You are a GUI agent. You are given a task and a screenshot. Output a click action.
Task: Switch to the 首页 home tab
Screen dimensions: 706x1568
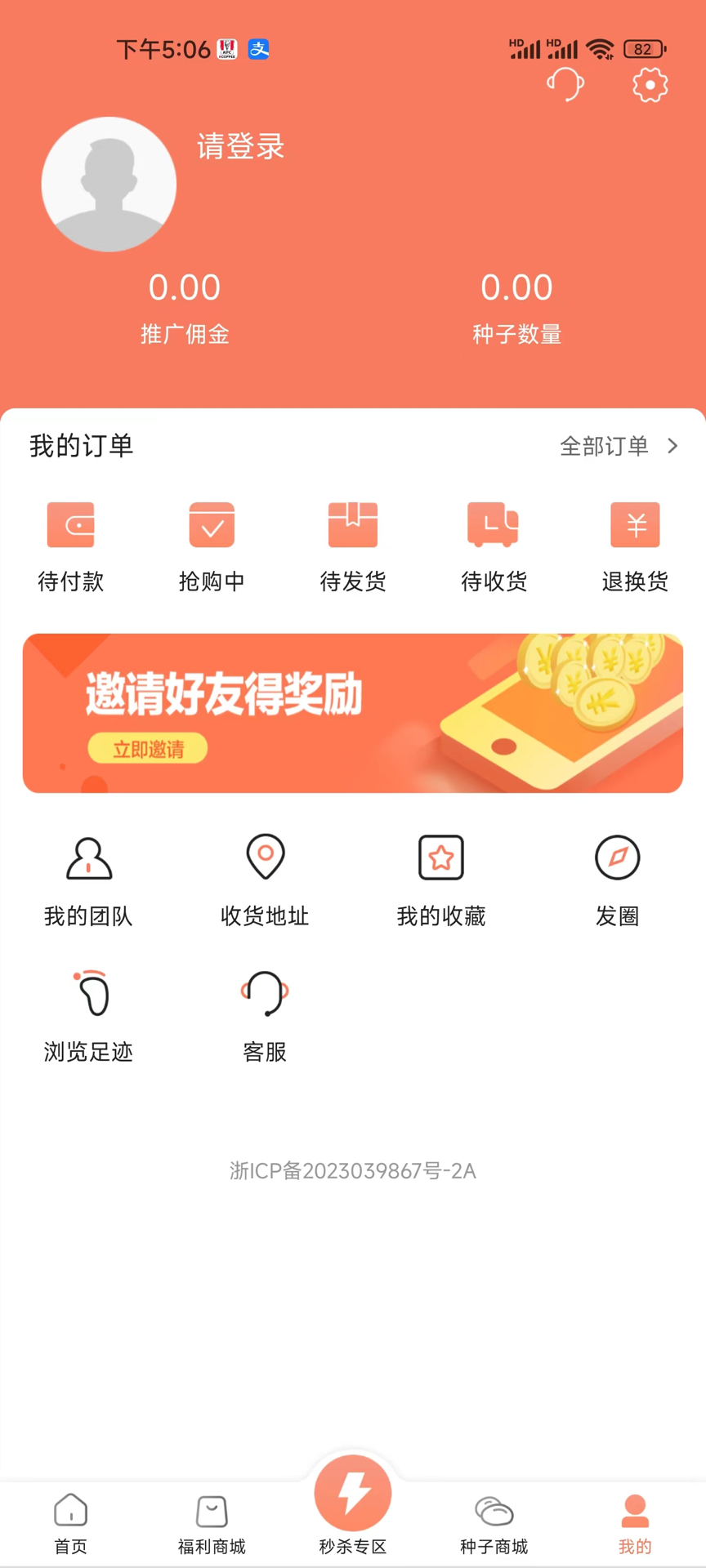tap(70, 1521)
